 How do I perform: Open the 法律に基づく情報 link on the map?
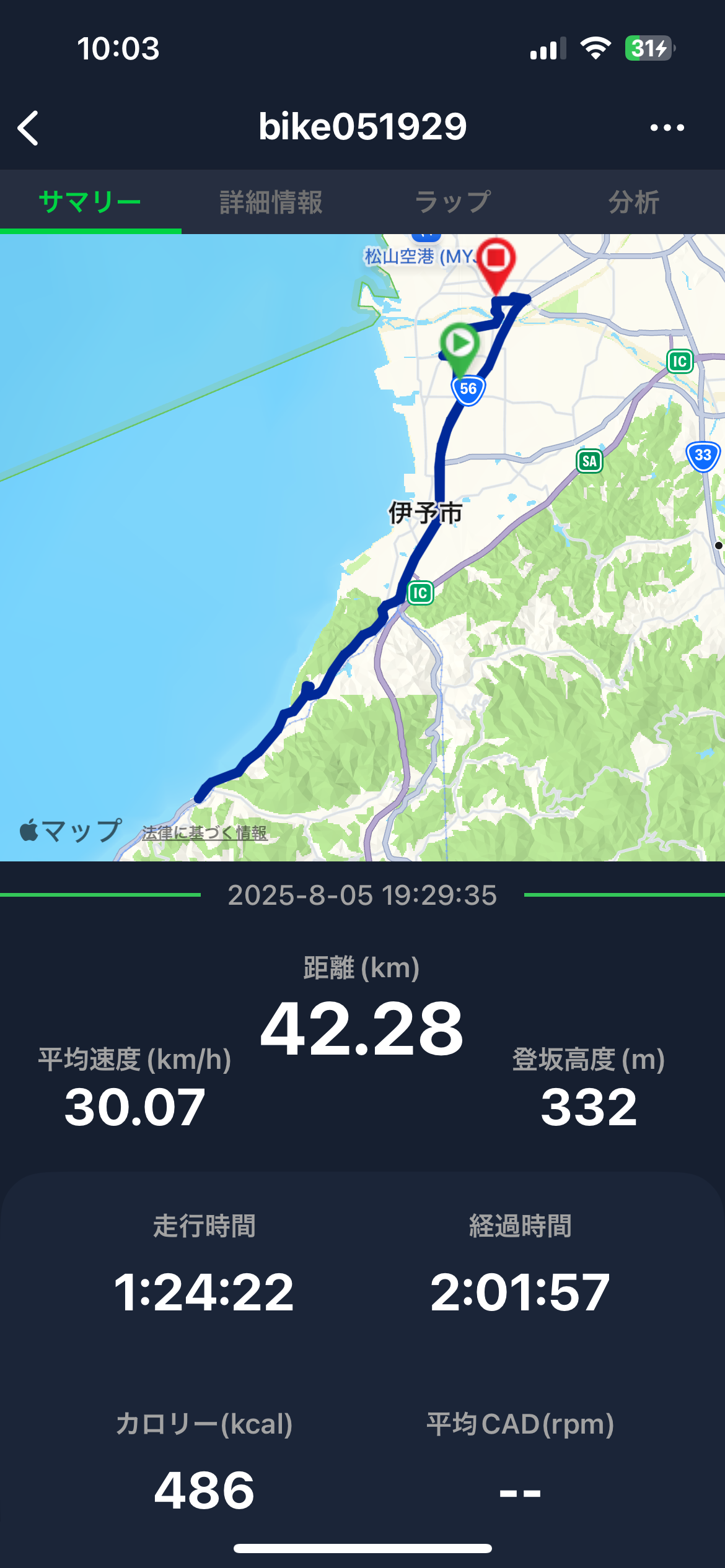pos(204,833)
